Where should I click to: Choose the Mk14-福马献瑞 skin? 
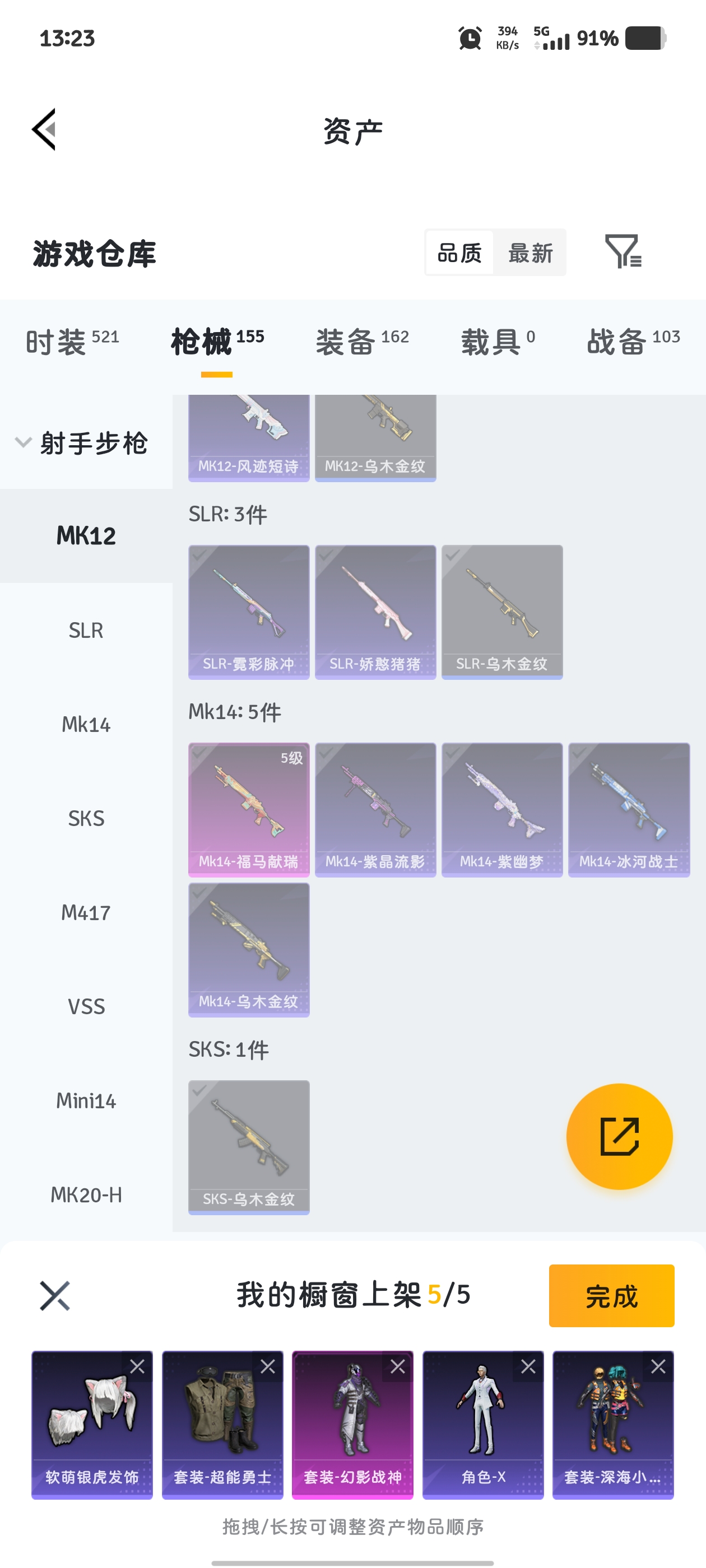(x=249, y=809)
